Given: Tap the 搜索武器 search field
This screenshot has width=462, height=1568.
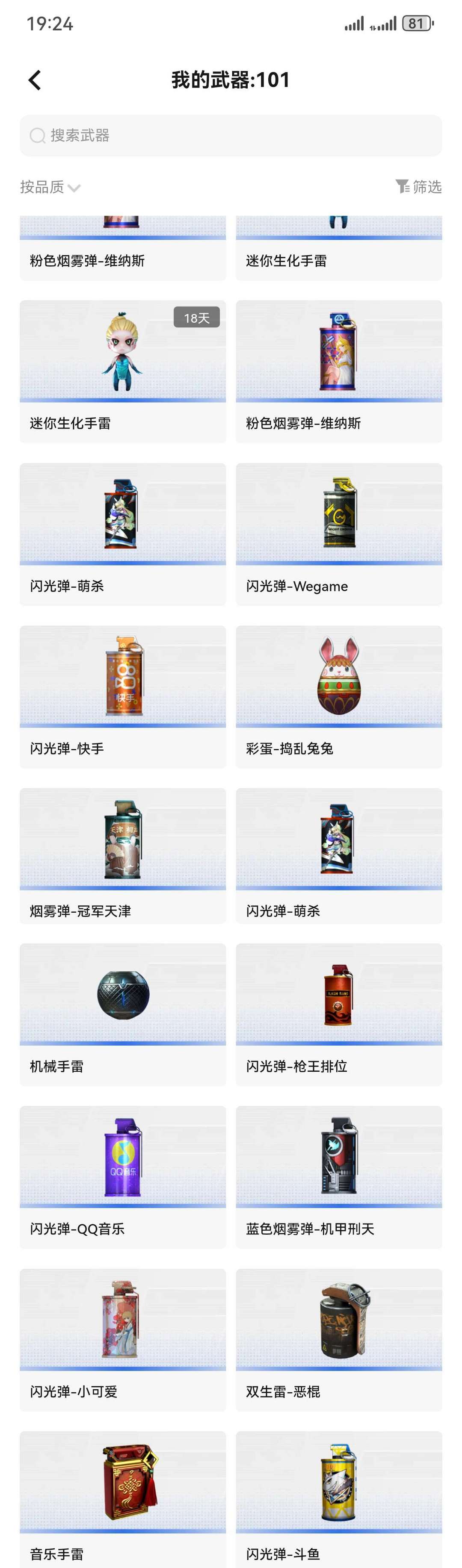Looking at the screenshot, I should (231, 136).
